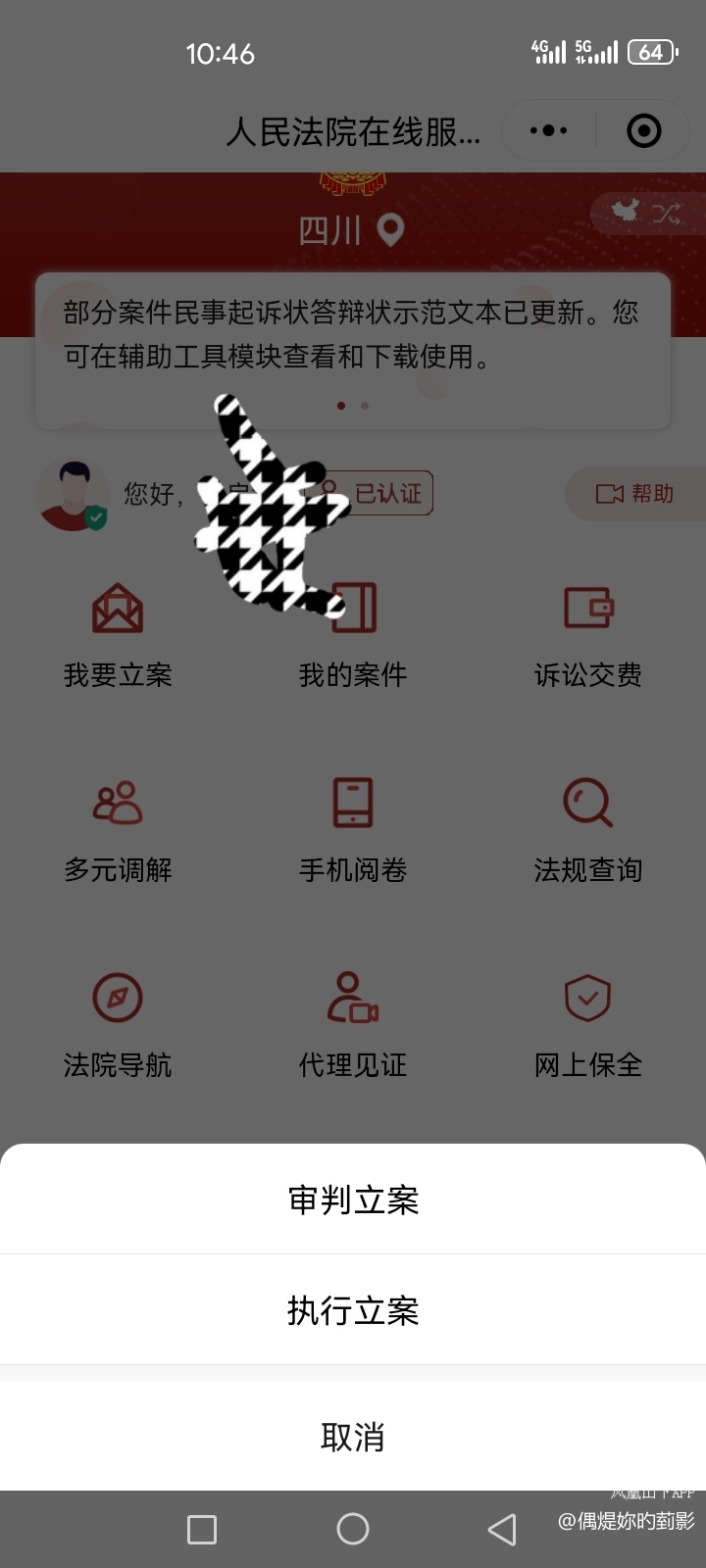706x1568 pixels.
Task: Go back with system navigation
Action: point(502,1529)
